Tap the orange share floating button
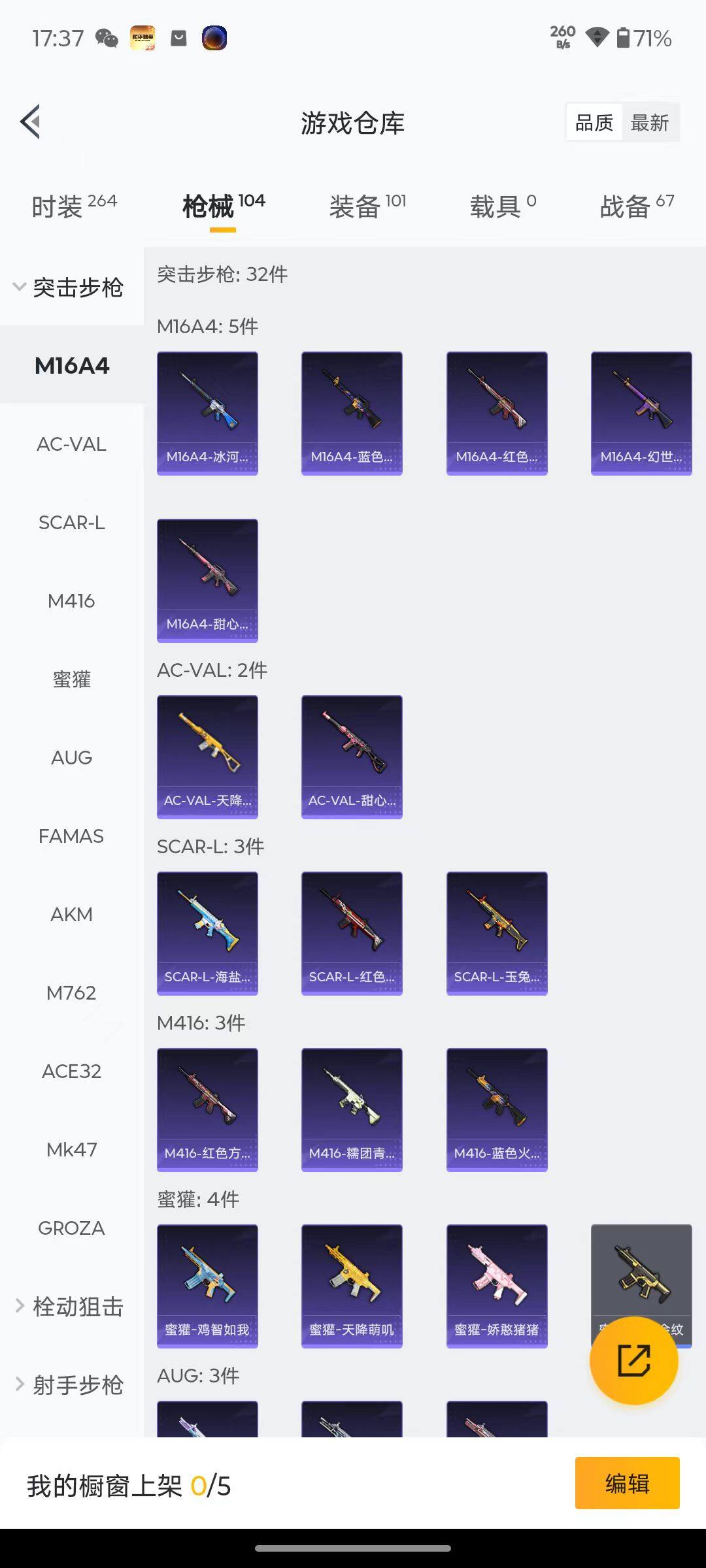706x1568 pixels. (633, 1361)
